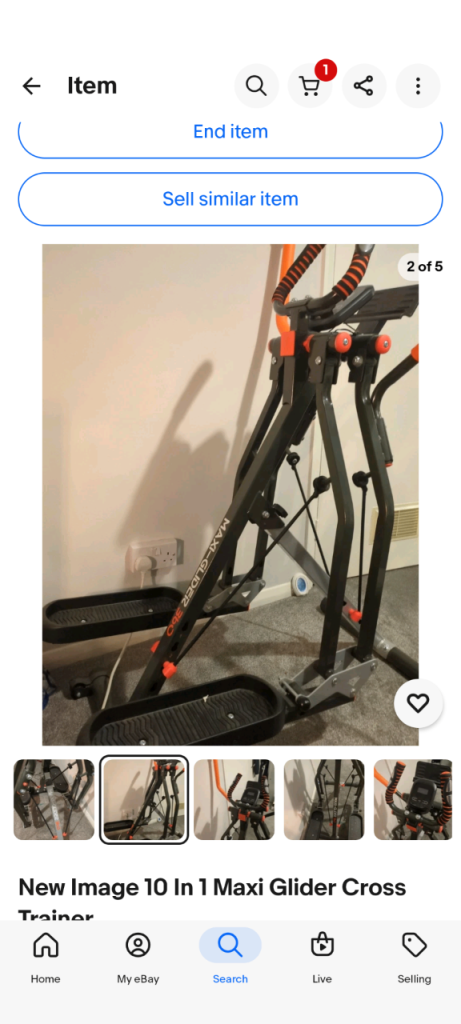Viewport: 461px width, 1024px height.
Task: Open search from the top bar
Action: point(256,86)
